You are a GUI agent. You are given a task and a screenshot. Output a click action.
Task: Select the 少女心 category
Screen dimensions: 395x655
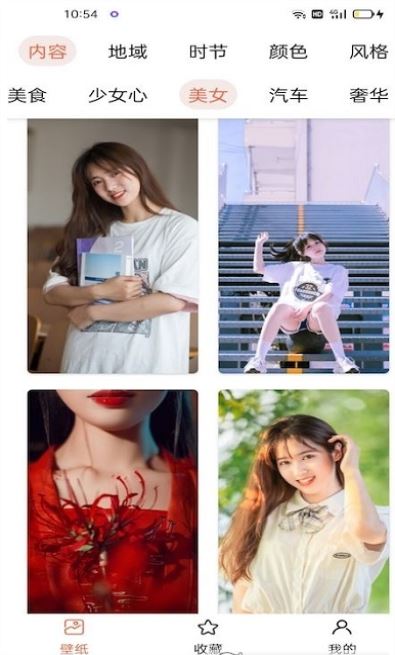(118, 95)
